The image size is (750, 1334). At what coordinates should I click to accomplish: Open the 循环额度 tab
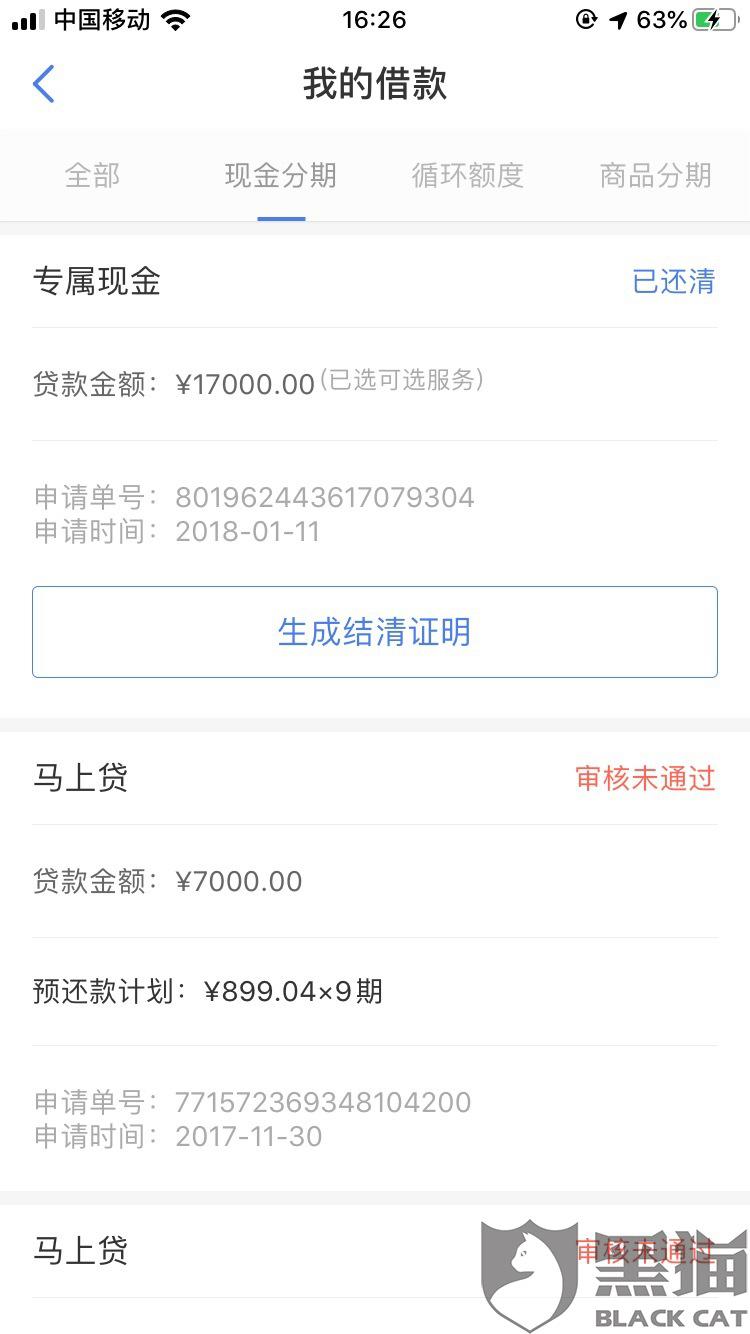[x=468, y=176]
